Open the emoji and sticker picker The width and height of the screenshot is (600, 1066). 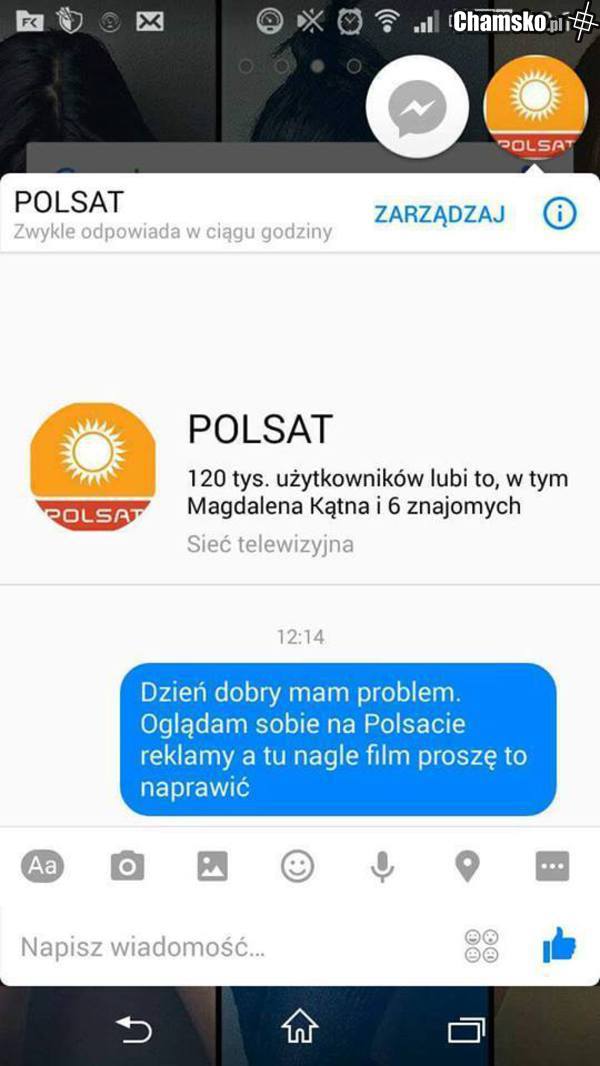click(297, 866)
